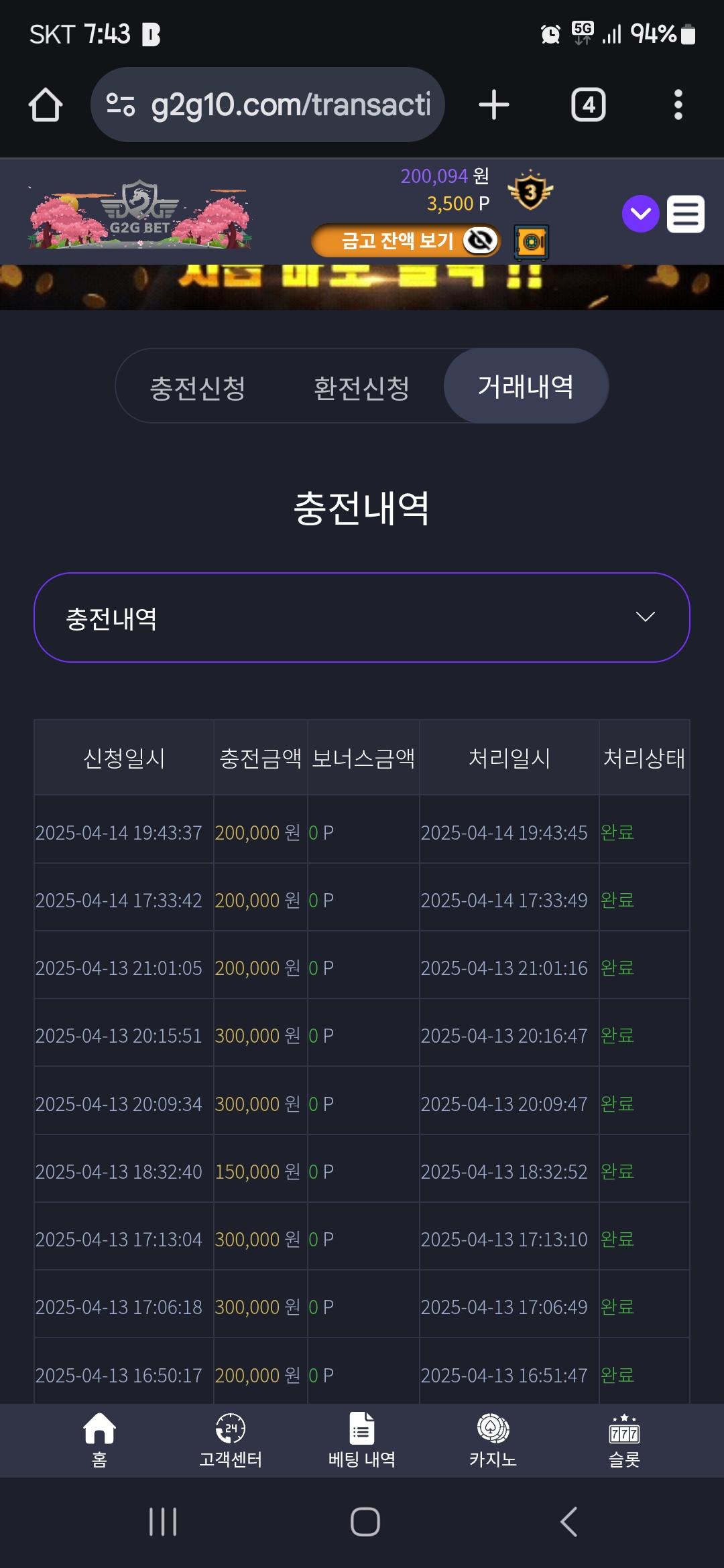Expand the purple chevron dropdown
724x1568 pixels.
(641, 214)
